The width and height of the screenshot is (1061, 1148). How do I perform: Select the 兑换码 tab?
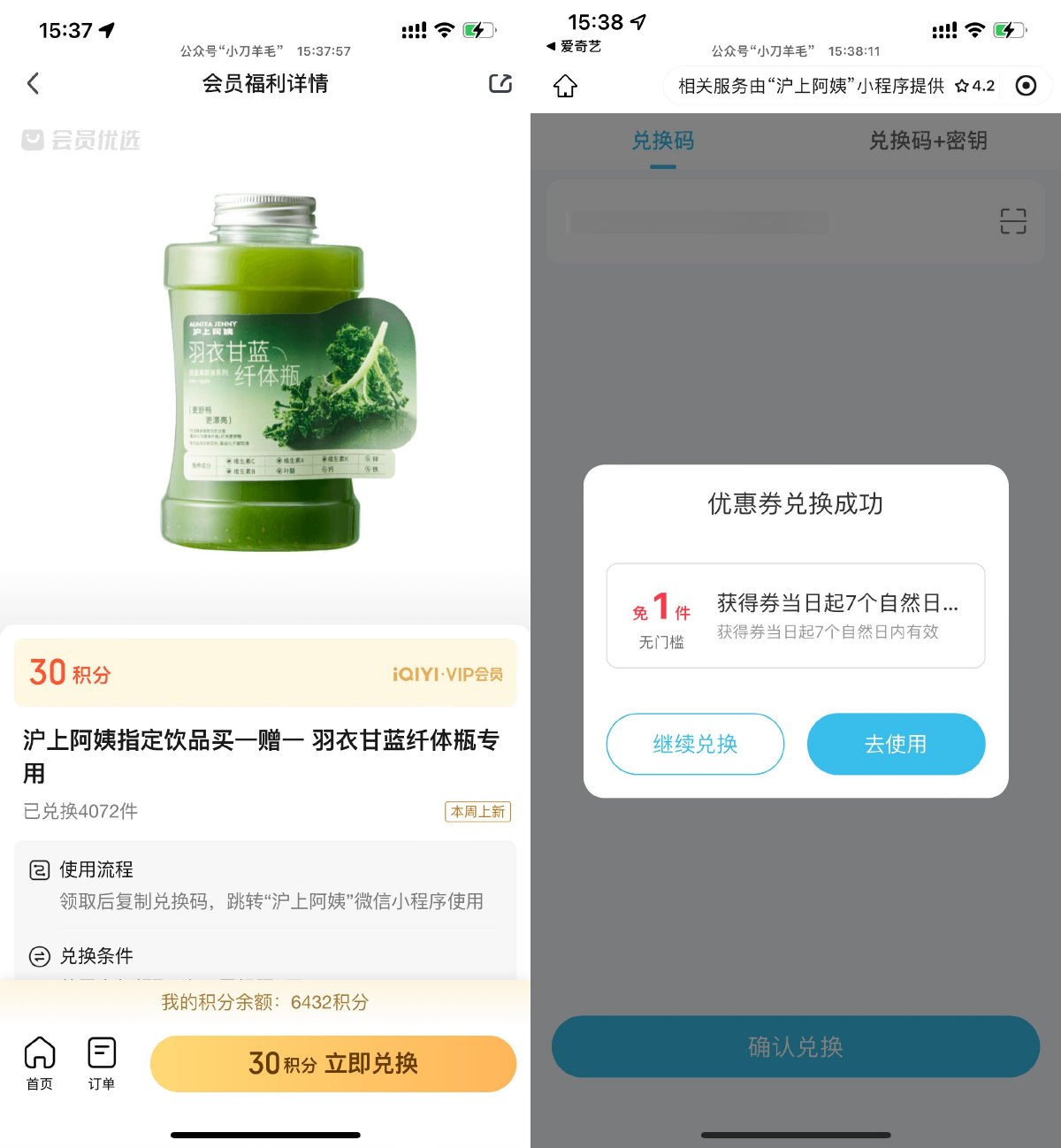662,141
